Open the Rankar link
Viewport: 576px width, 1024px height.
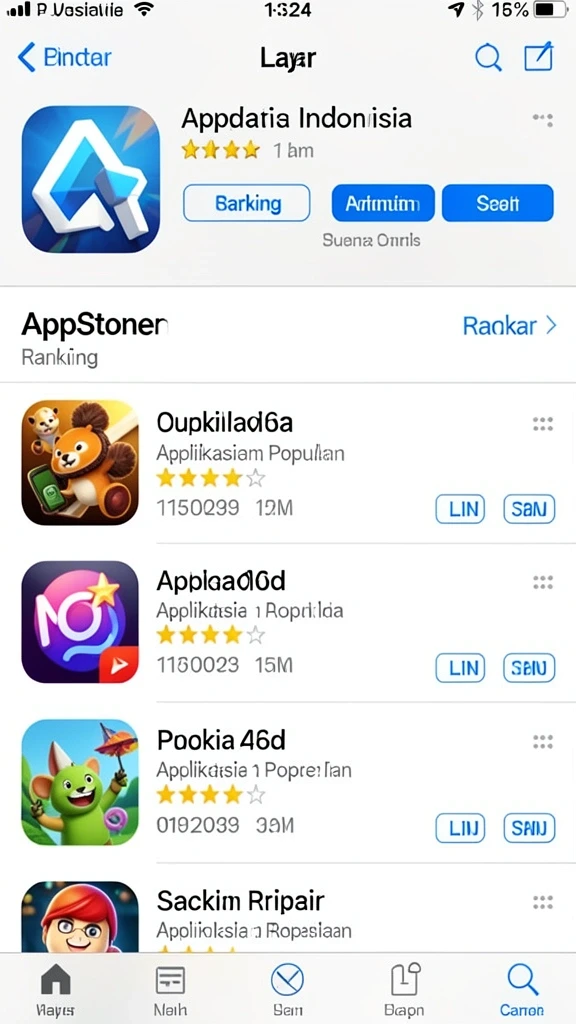click(509, 325)
